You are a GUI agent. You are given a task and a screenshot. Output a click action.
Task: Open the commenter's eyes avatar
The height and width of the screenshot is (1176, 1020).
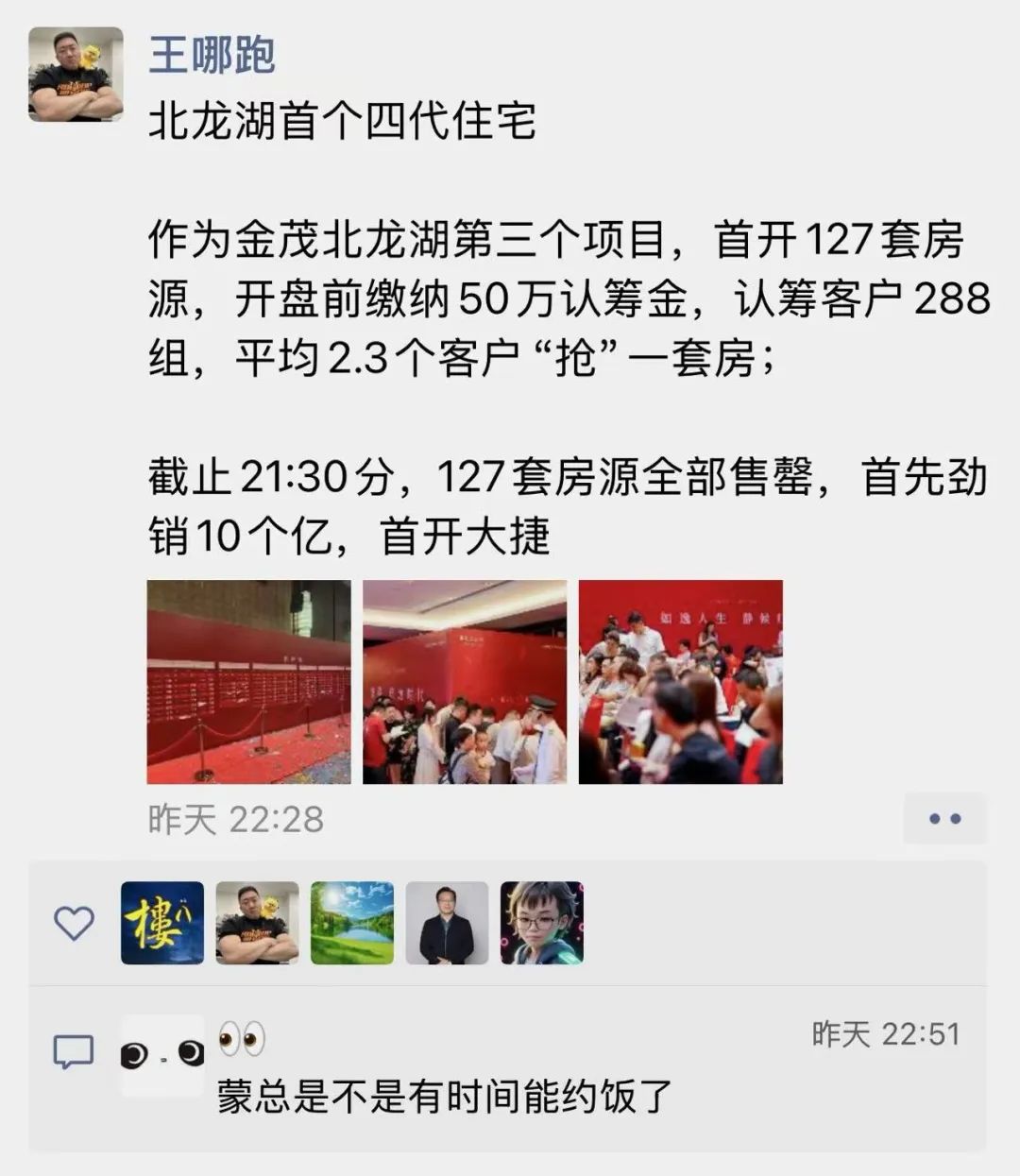162,1054
